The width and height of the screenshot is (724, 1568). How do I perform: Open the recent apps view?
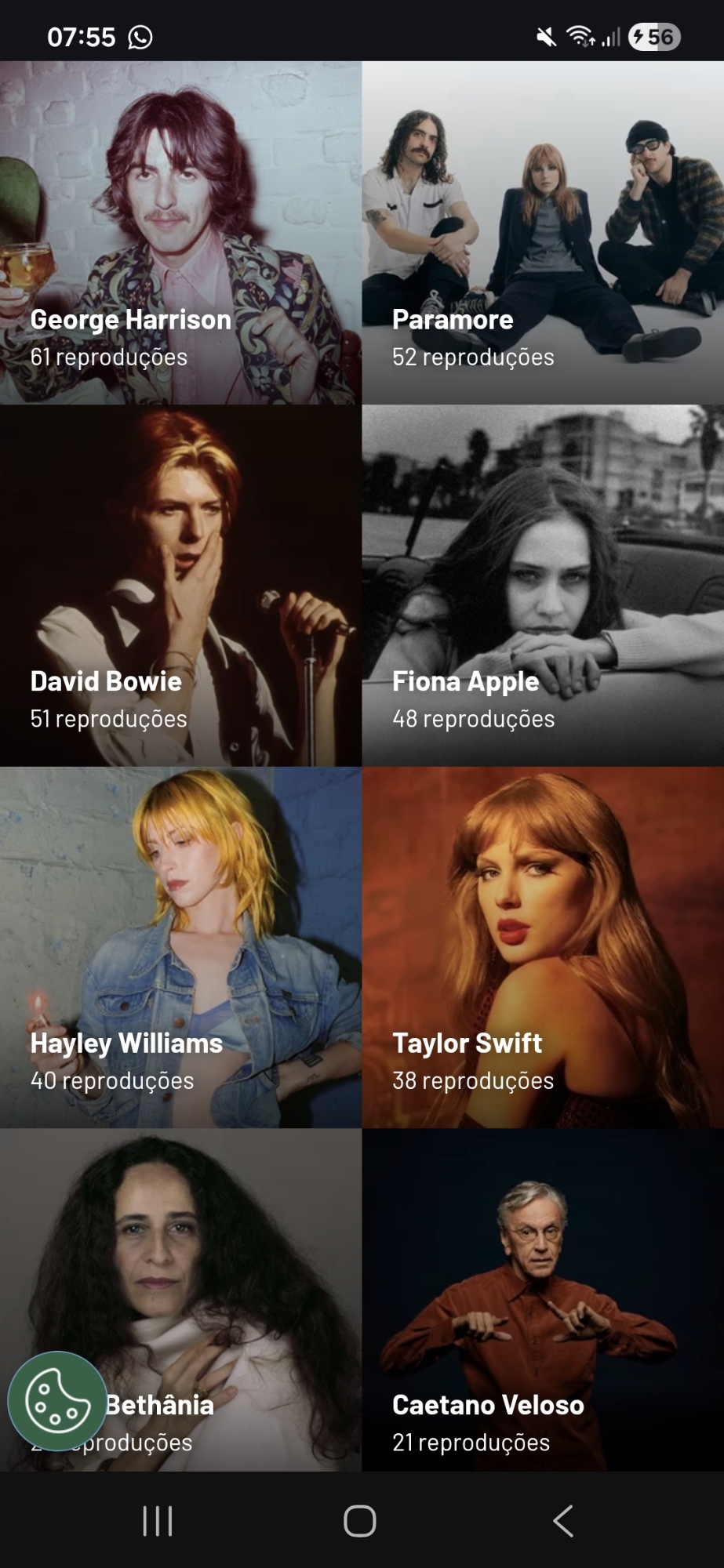[158, 1521]
